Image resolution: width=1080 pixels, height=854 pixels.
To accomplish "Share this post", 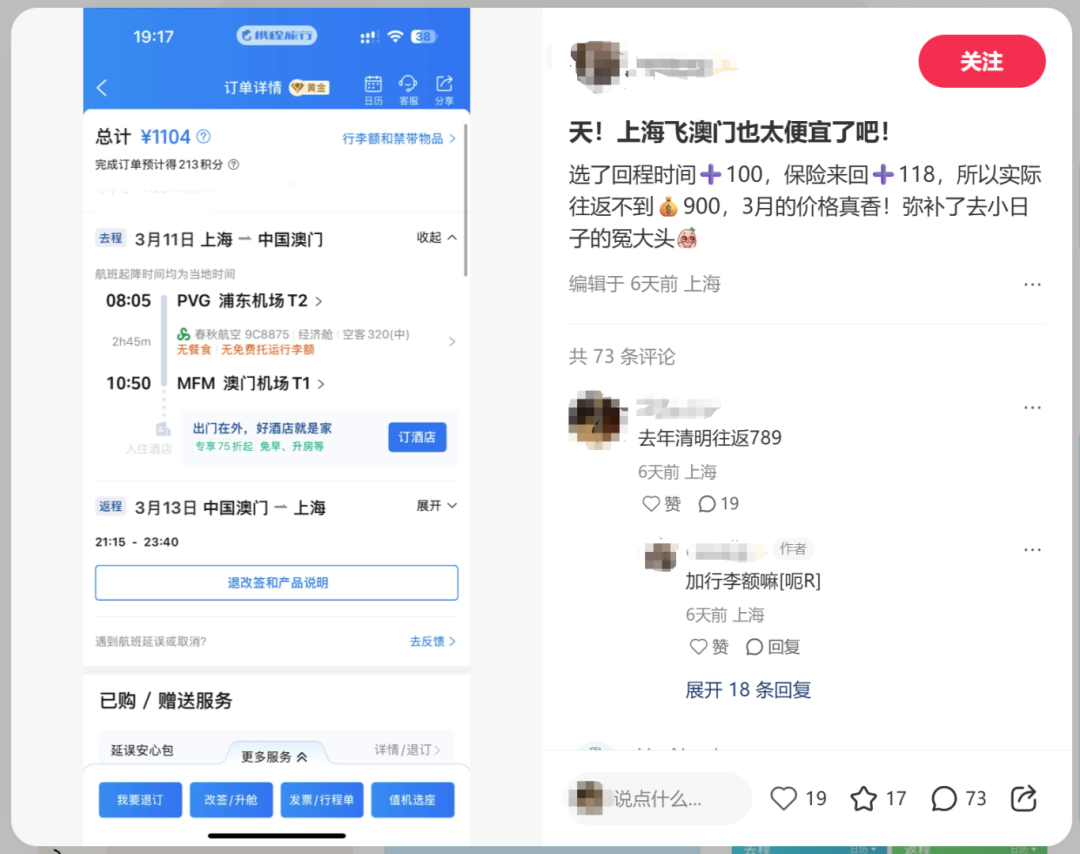I will tap(1024, 798).
